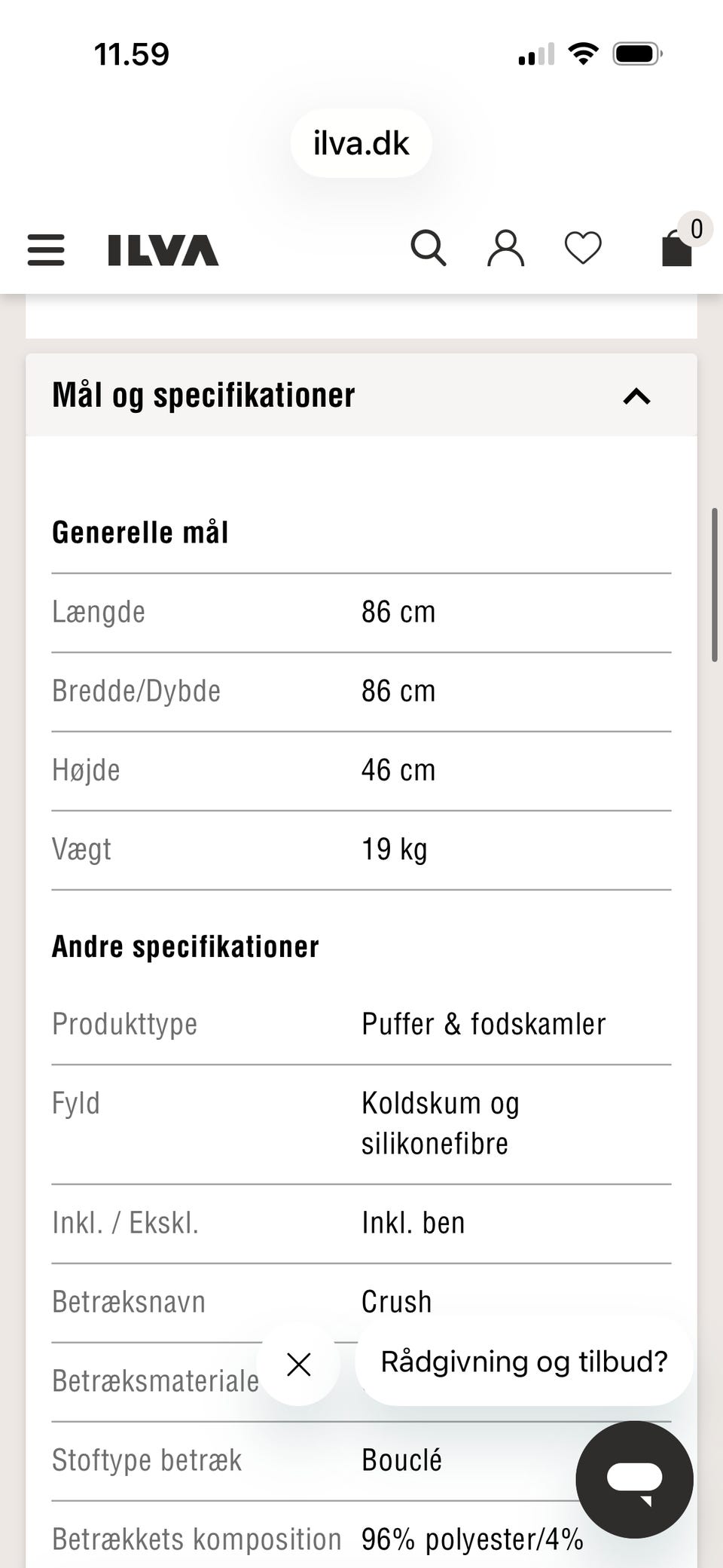Image resolution: width=723 pixels, height=1568 pixels.
Task: Open the search icon
Action: click(x=429, y=247)
